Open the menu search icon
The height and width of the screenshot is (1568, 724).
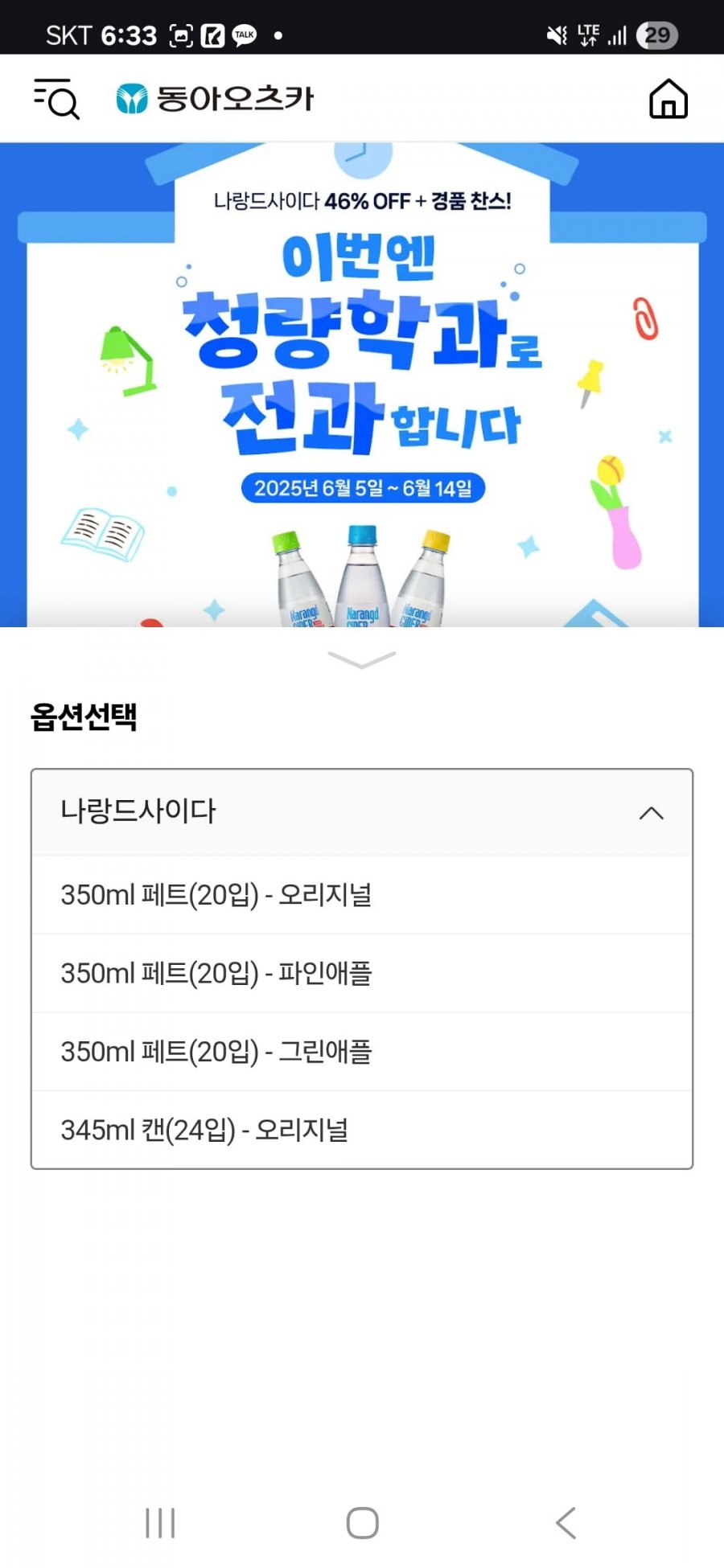point(56,99)
